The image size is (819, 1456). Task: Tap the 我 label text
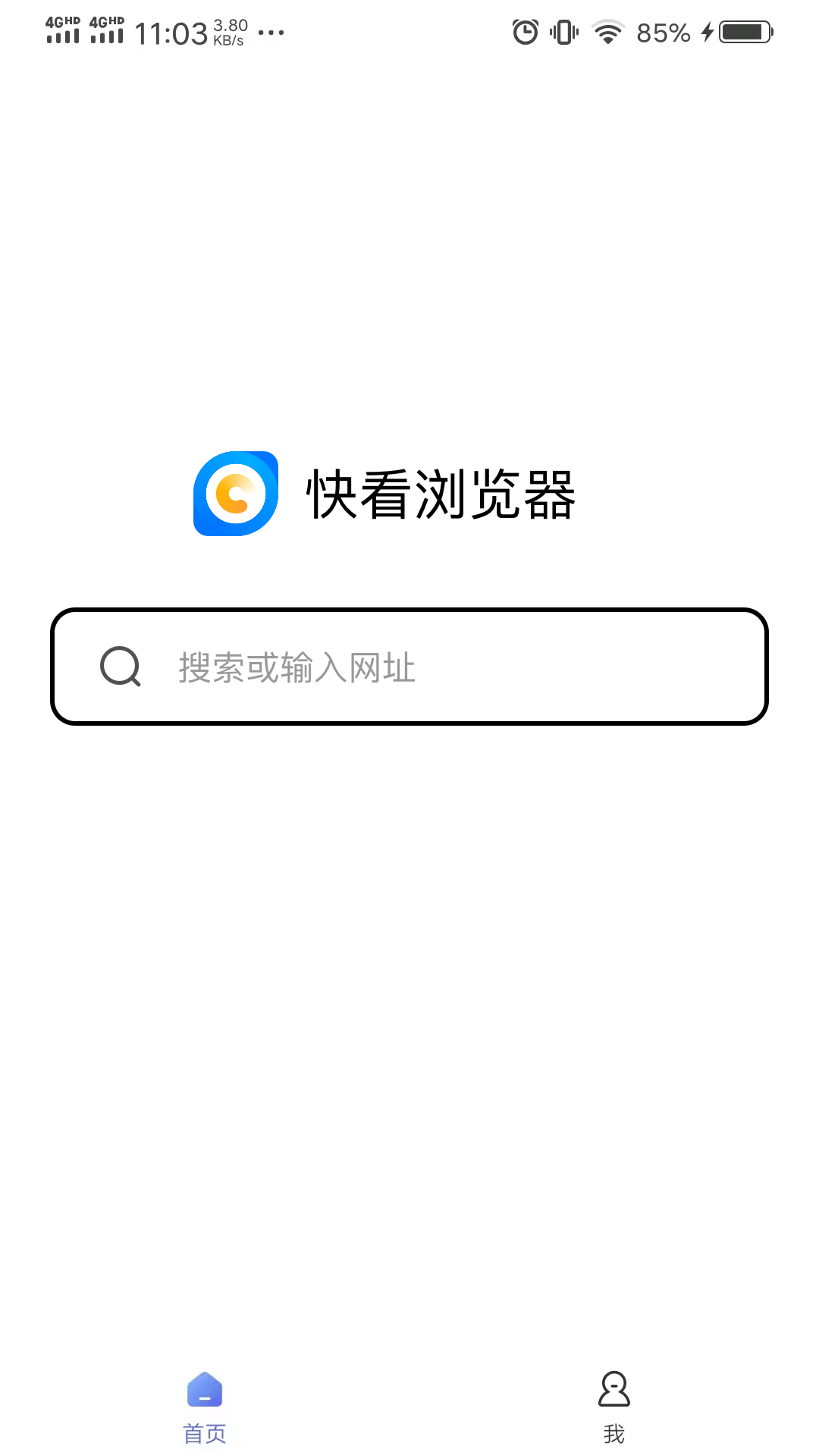pyautogui.click(x=613, y=1432)
